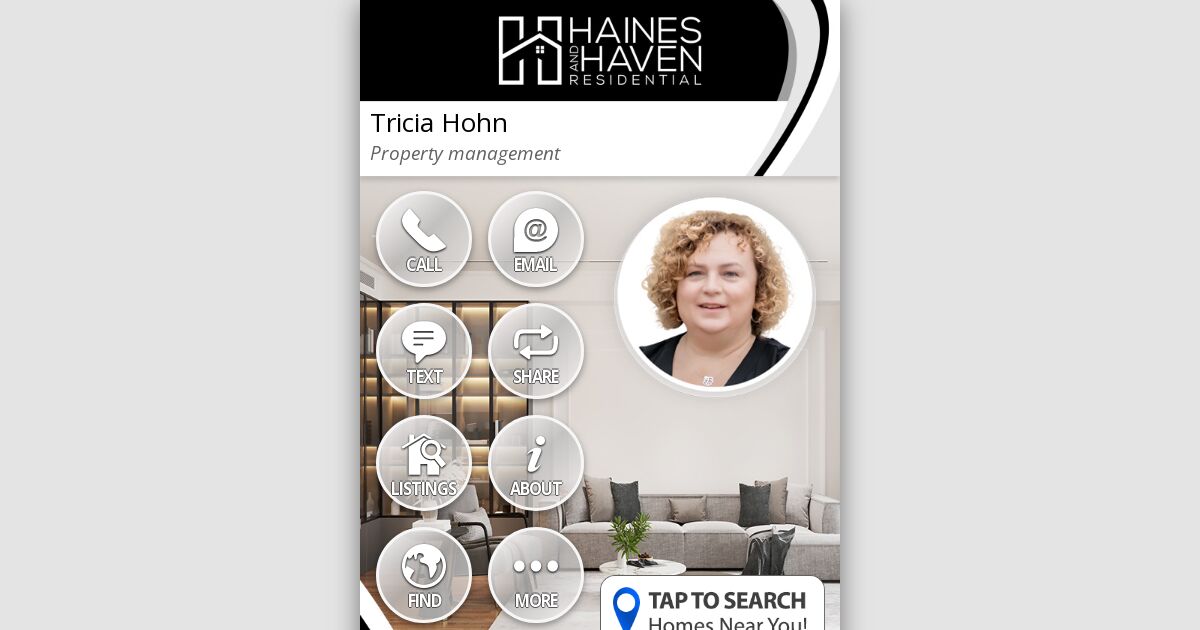Image resolution: width=1200 pixels, height=630 pixels.
Task: Open the Email button
Action: tap(536, 239)
